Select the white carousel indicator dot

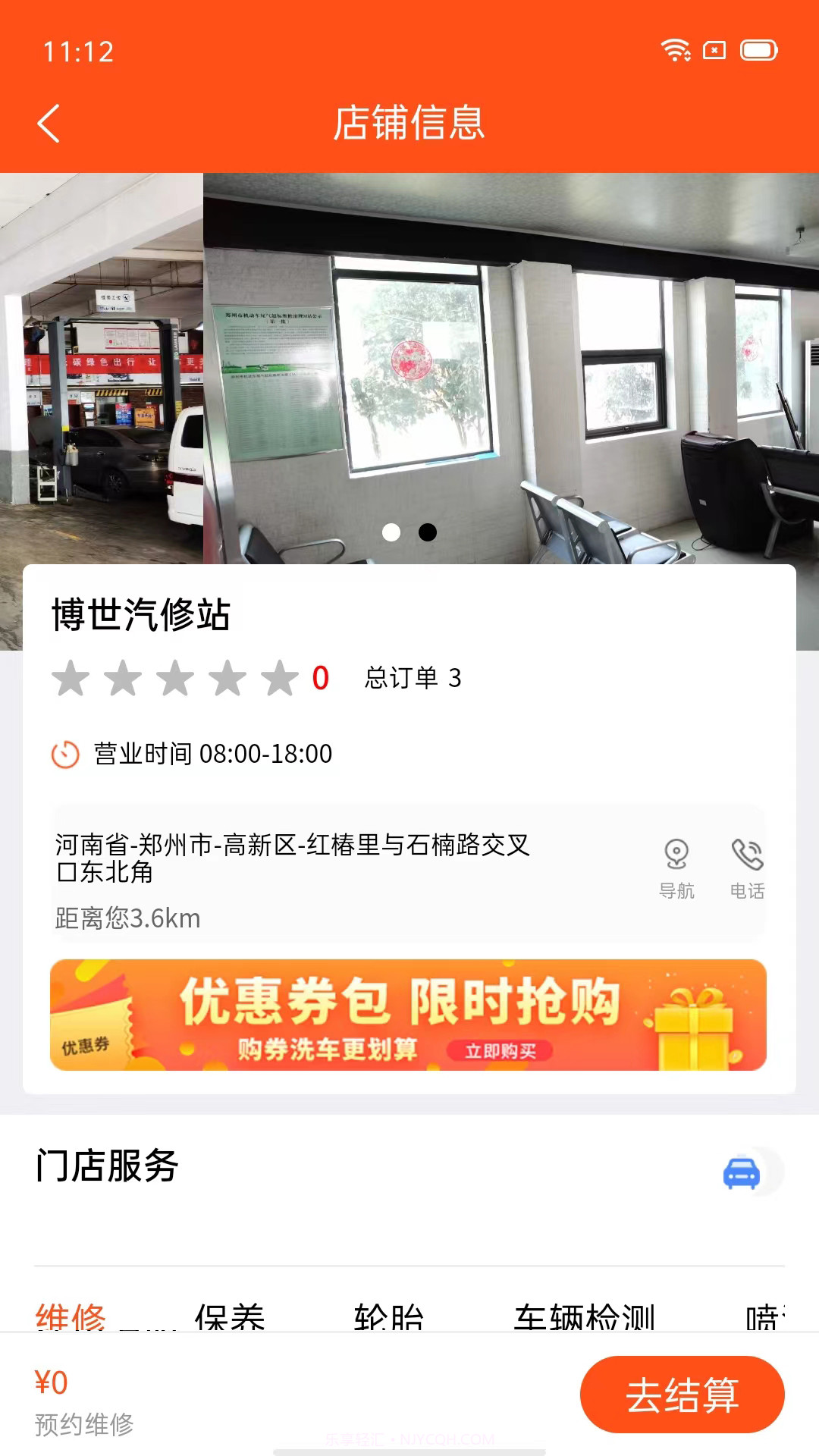point(391,533)
